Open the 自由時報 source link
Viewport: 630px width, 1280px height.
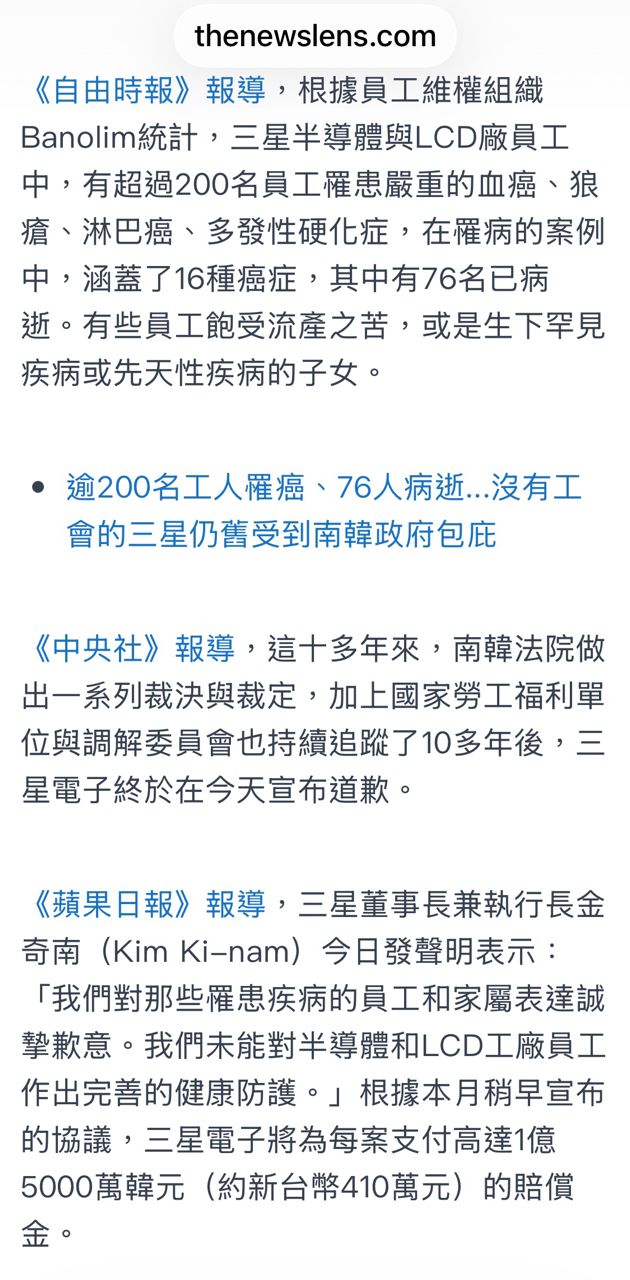(143, 91)
